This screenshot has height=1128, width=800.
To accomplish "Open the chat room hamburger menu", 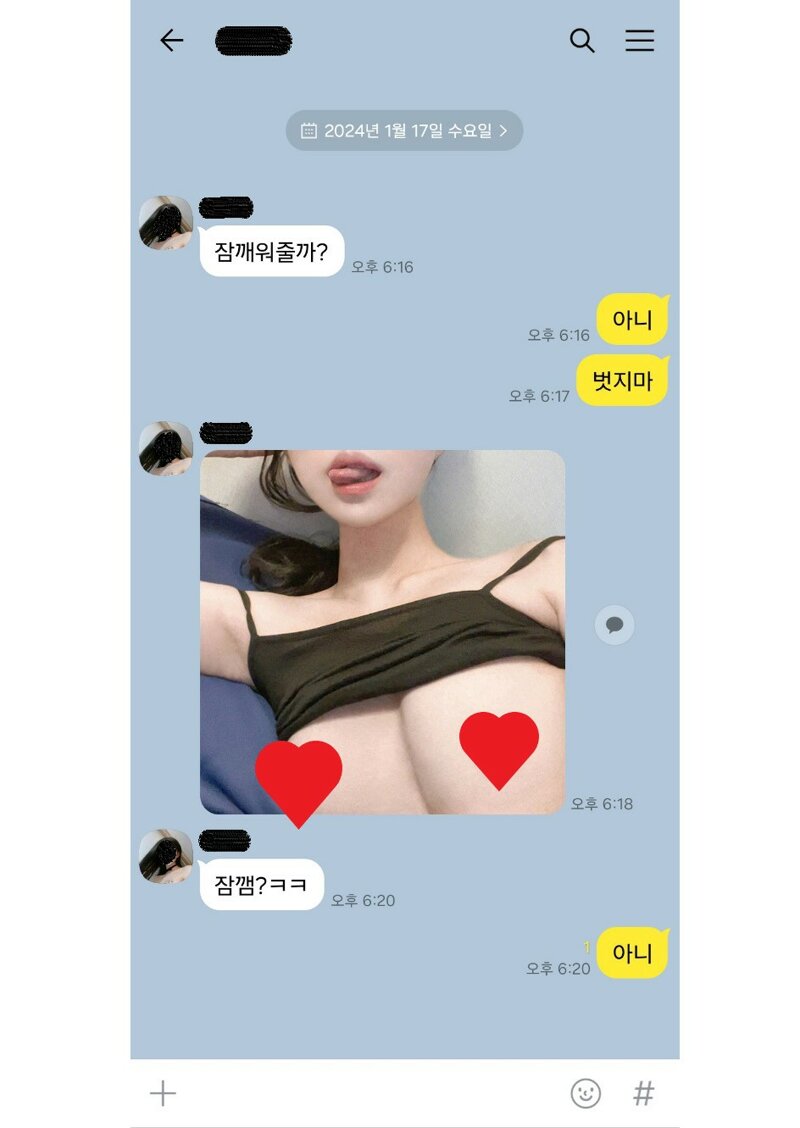I will coord(640,40).
